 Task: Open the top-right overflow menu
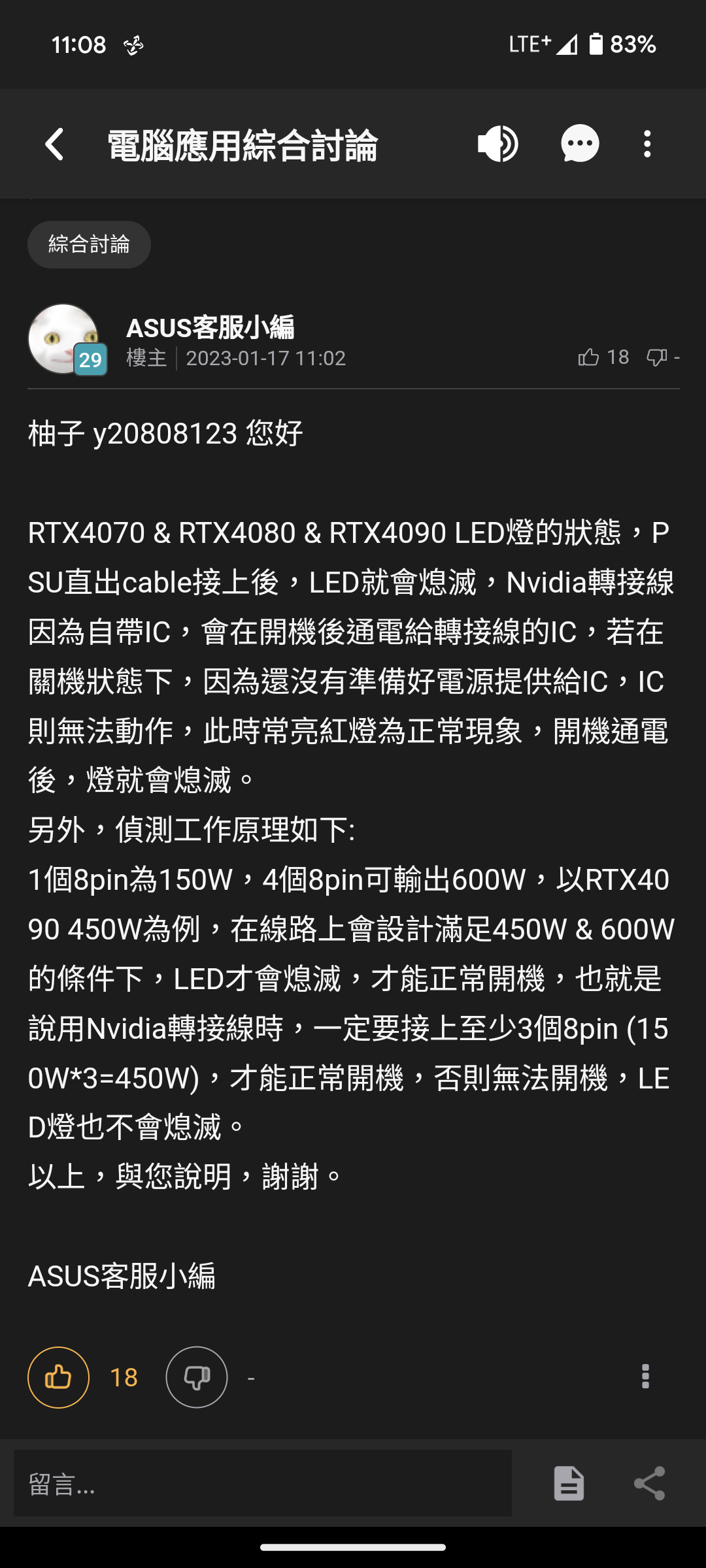pyautogui.click(x=647, y=144)
